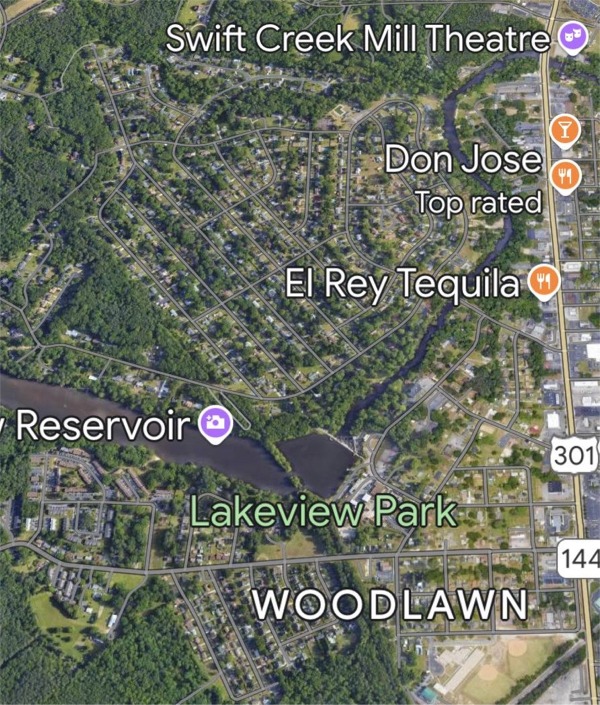Select the cocktail bar pin above Don Jose
600x705 pixels.
(565, 130)
